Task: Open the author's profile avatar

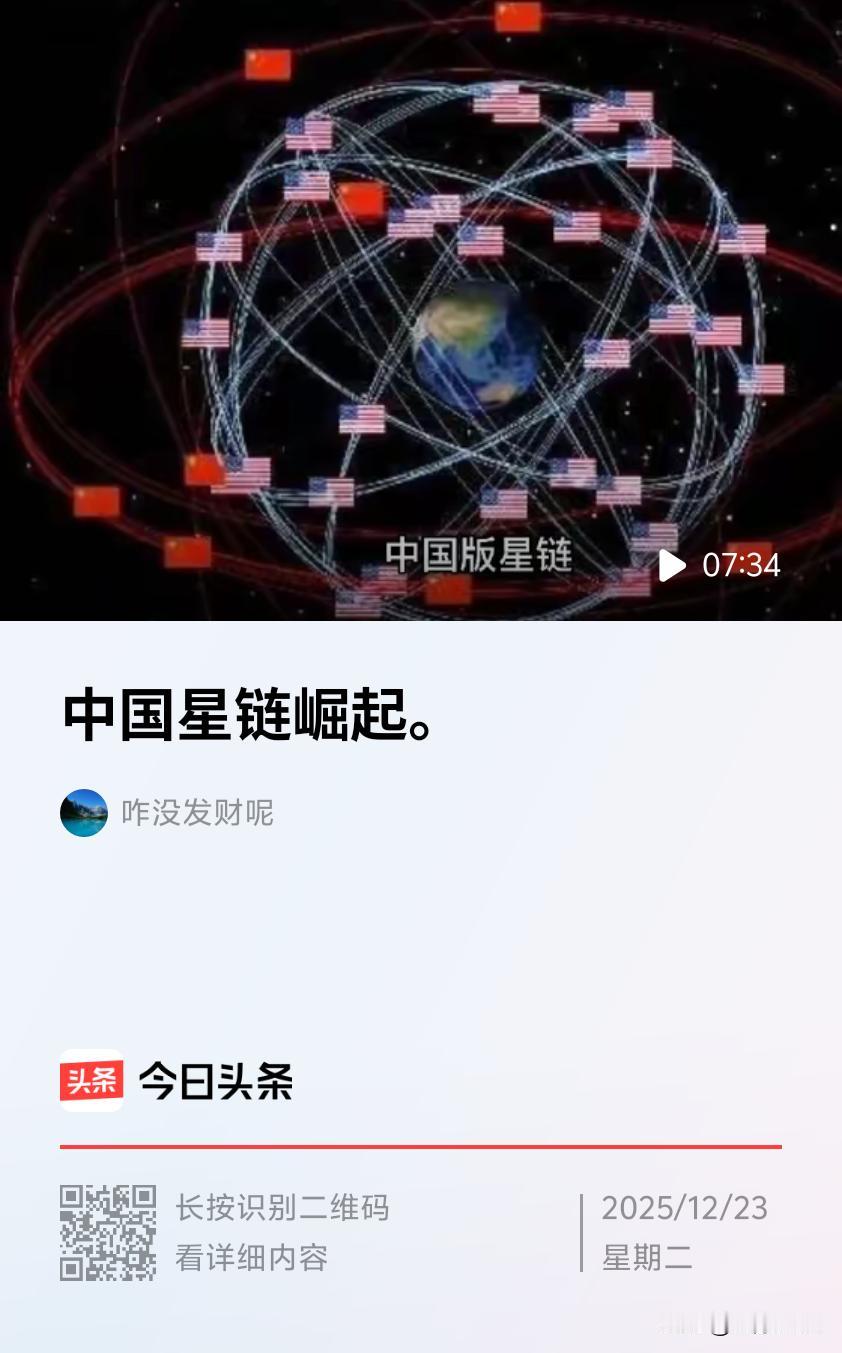Action: pos(84,812)
